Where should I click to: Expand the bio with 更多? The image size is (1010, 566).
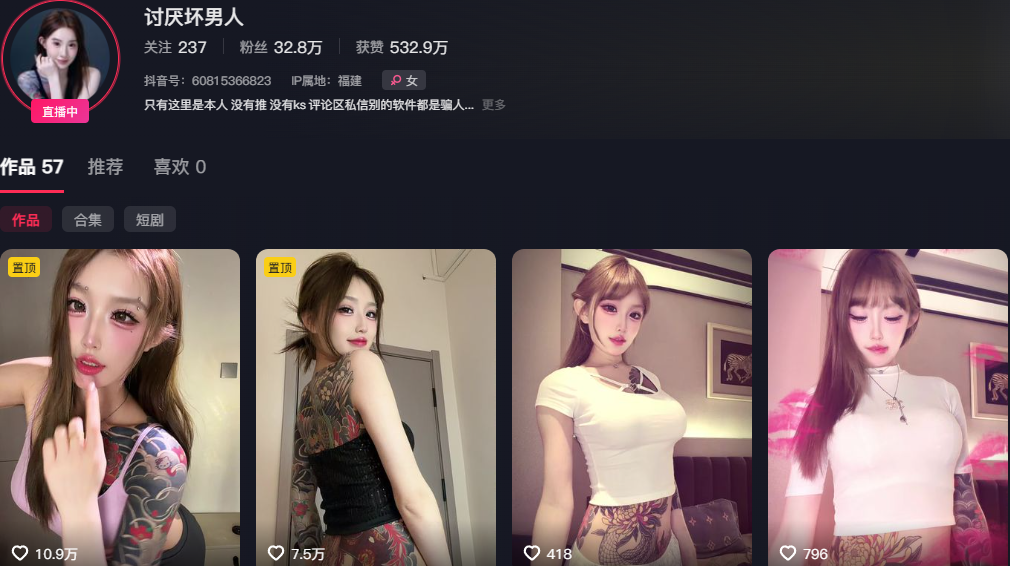[494, 105]
